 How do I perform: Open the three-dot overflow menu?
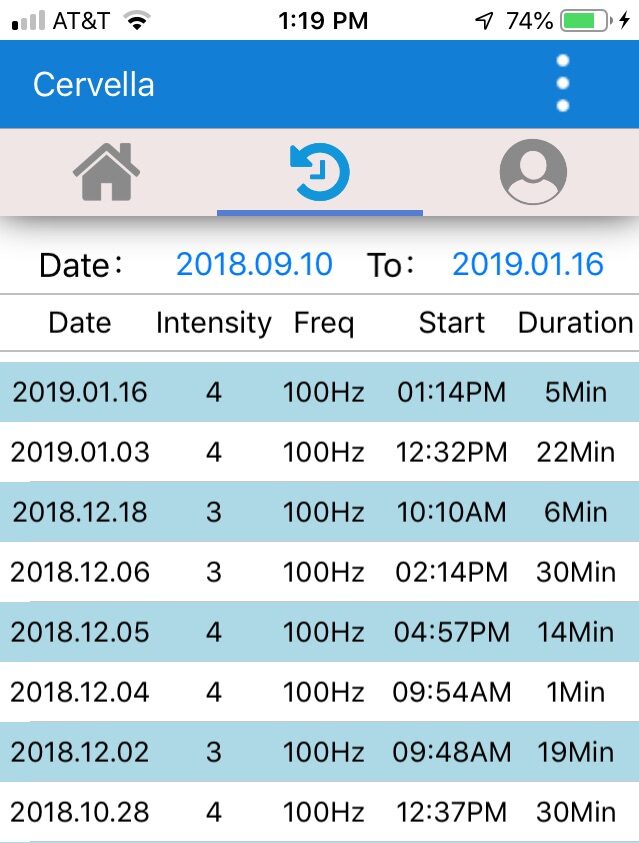(562, 84)
